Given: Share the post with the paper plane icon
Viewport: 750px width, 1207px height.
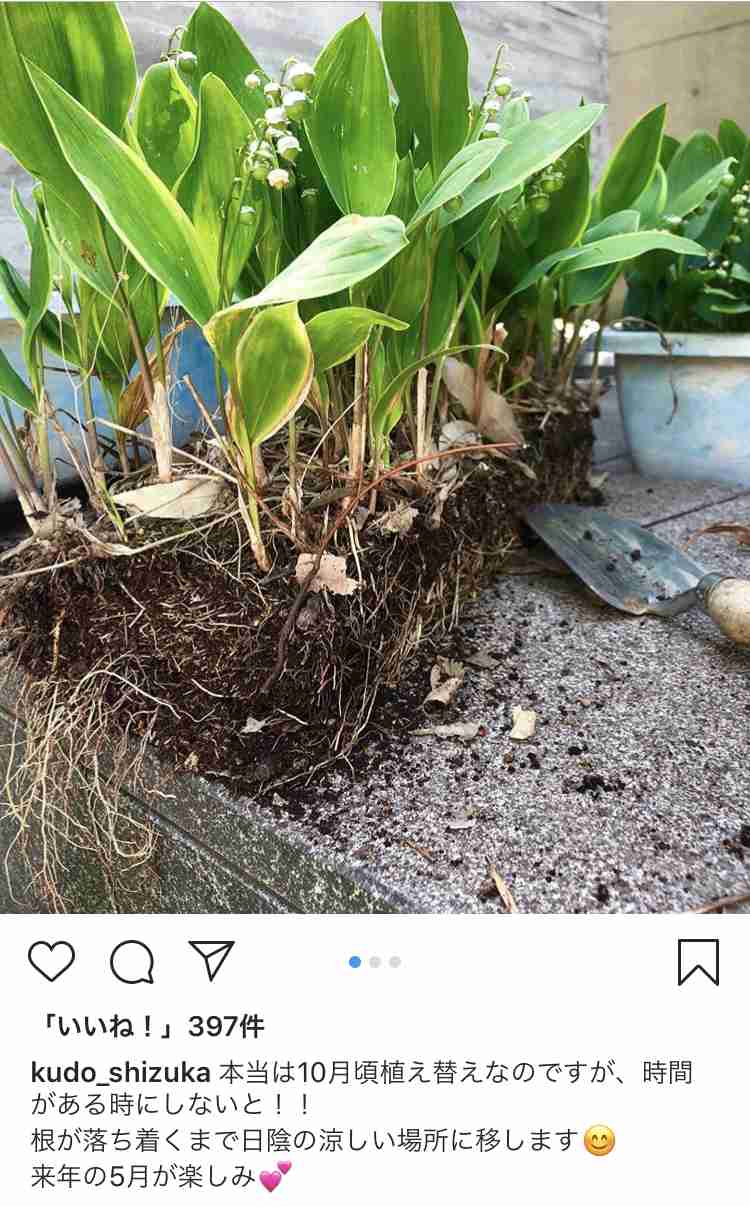Looking at the screenshot, I should point(211,960).
